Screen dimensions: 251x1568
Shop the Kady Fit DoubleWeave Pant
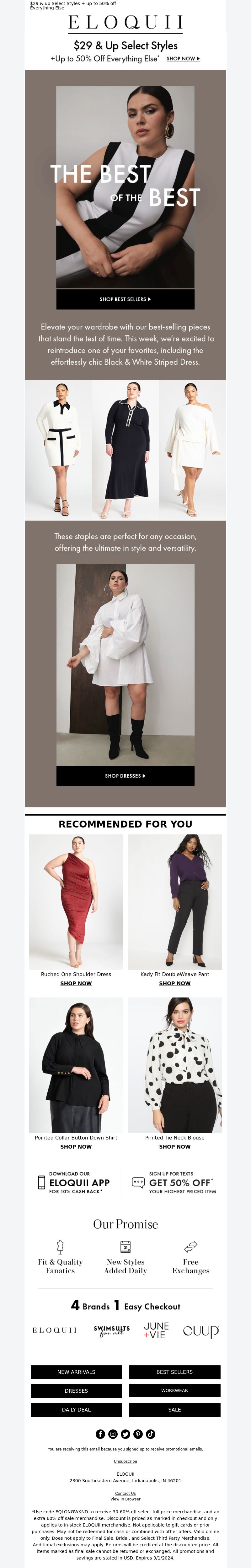pyautogui.click(x=174, y=983)
